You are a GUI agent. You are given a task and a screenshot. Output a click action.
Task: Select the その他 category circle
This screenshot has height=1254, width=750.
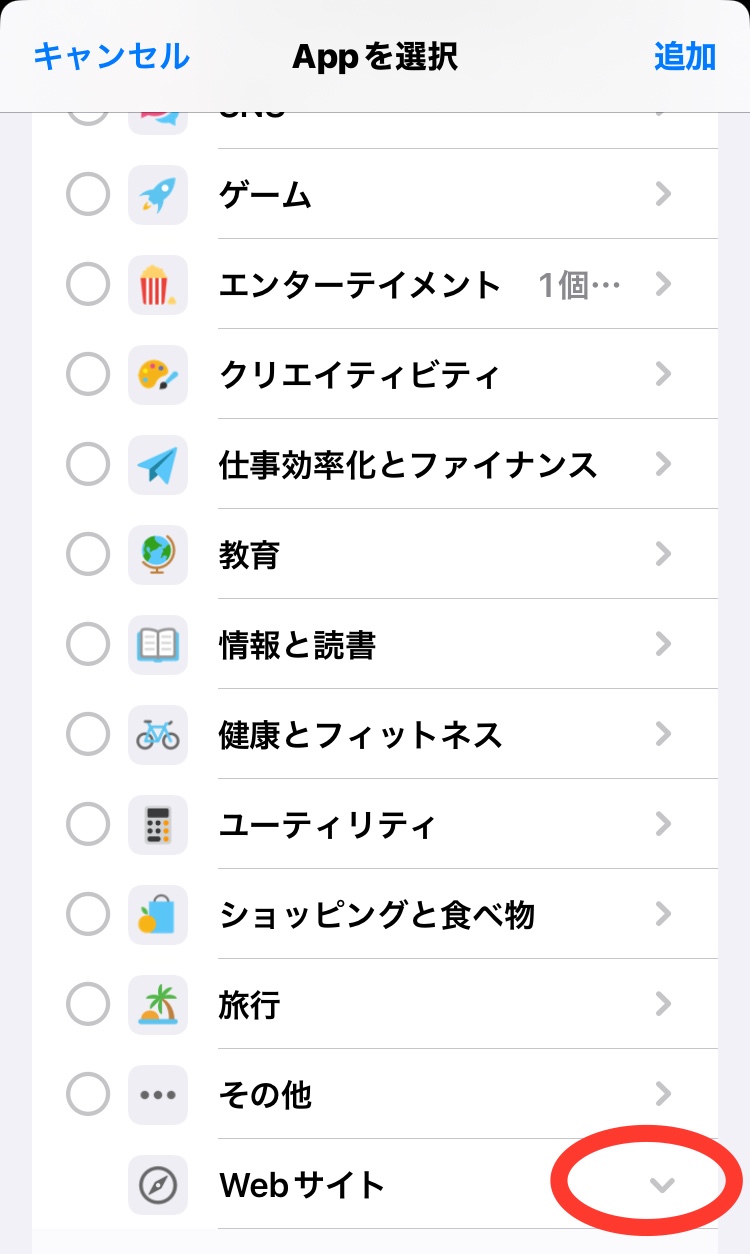click(88, 1095)
